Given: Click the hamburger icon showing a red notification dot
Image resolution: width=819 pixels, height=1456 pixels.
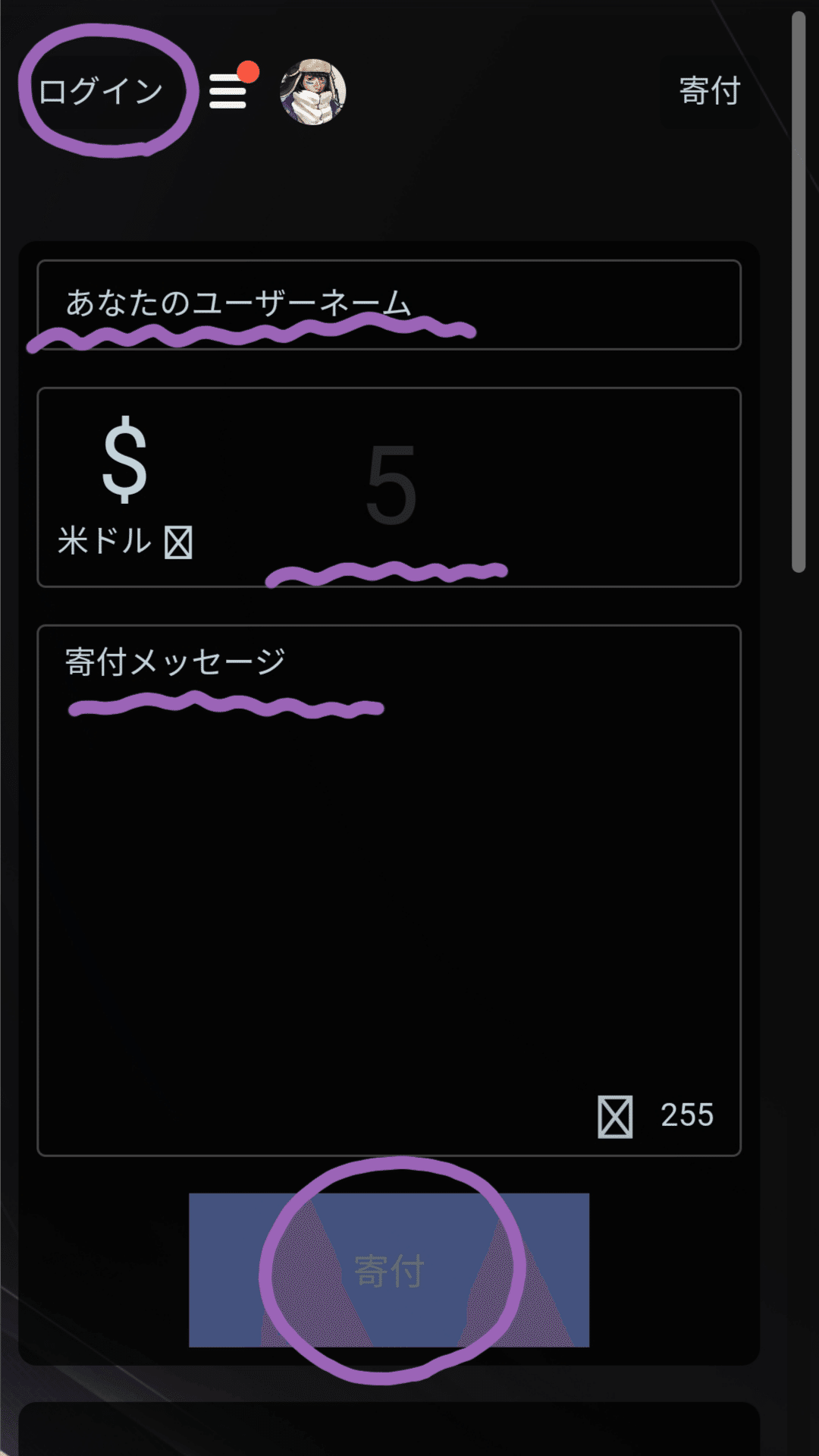Looking at the screenshot, I should click(x=227, y=93).
